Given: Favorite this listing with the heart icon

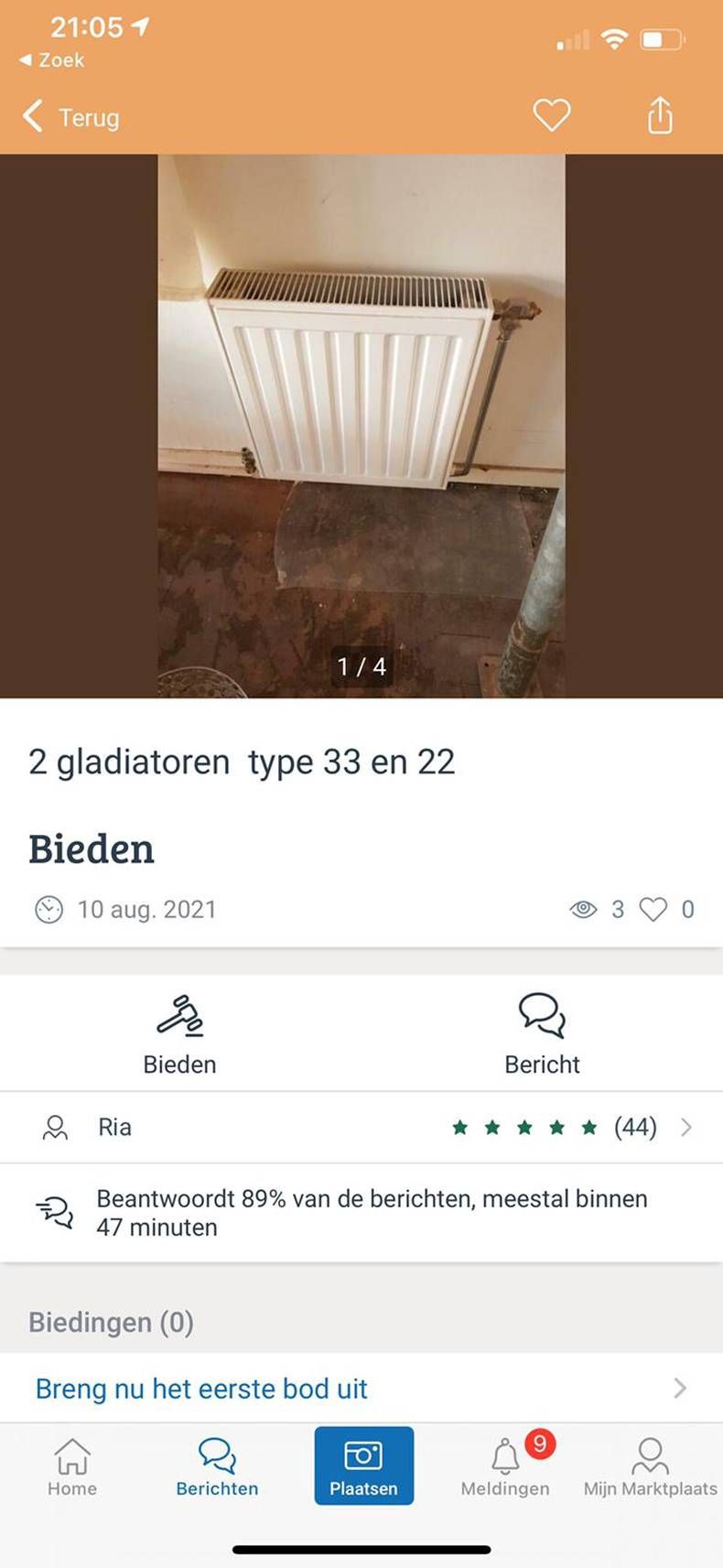Looking at the screenshot, I should pos(552,115).
